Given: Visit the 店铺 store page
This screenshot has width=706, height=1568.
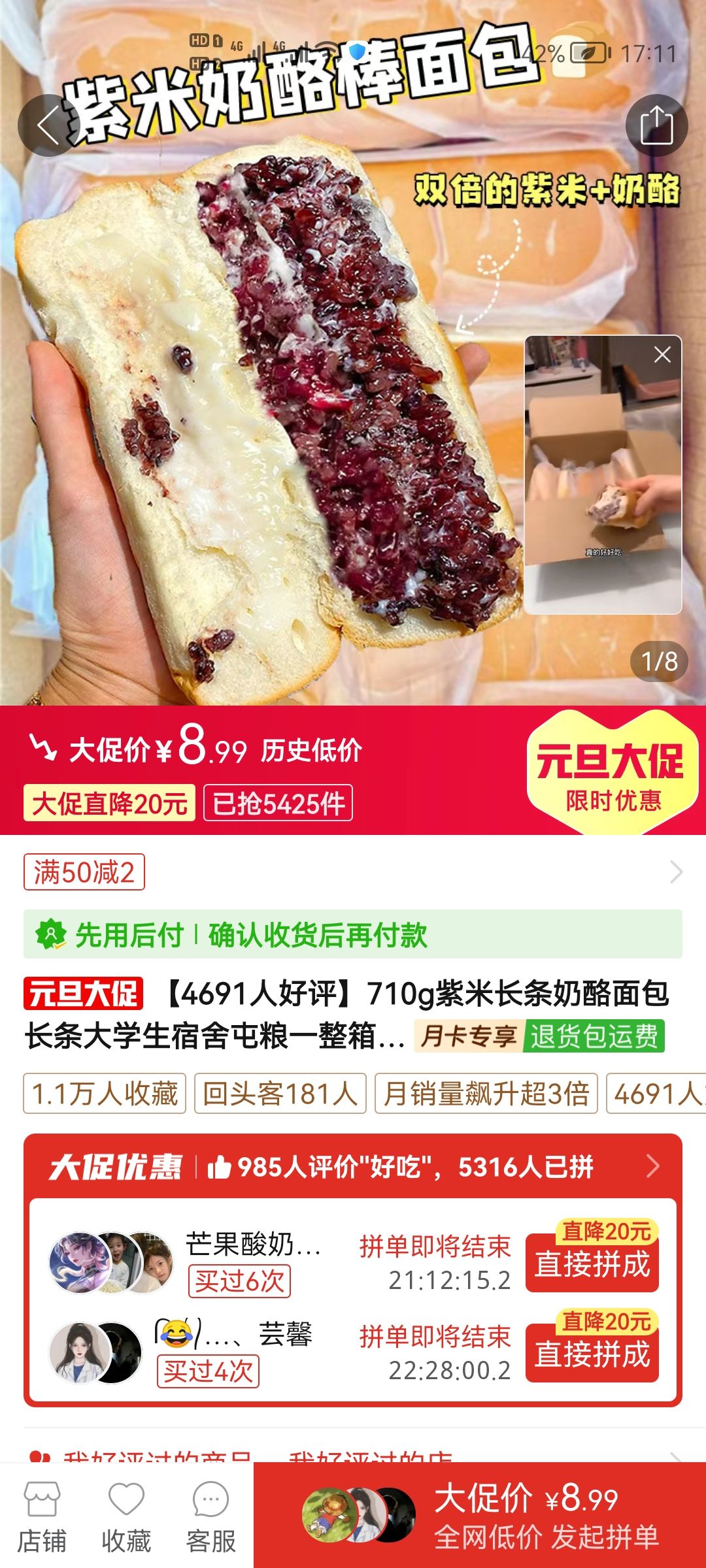Looking at the screenshot, I should 42,1517.
